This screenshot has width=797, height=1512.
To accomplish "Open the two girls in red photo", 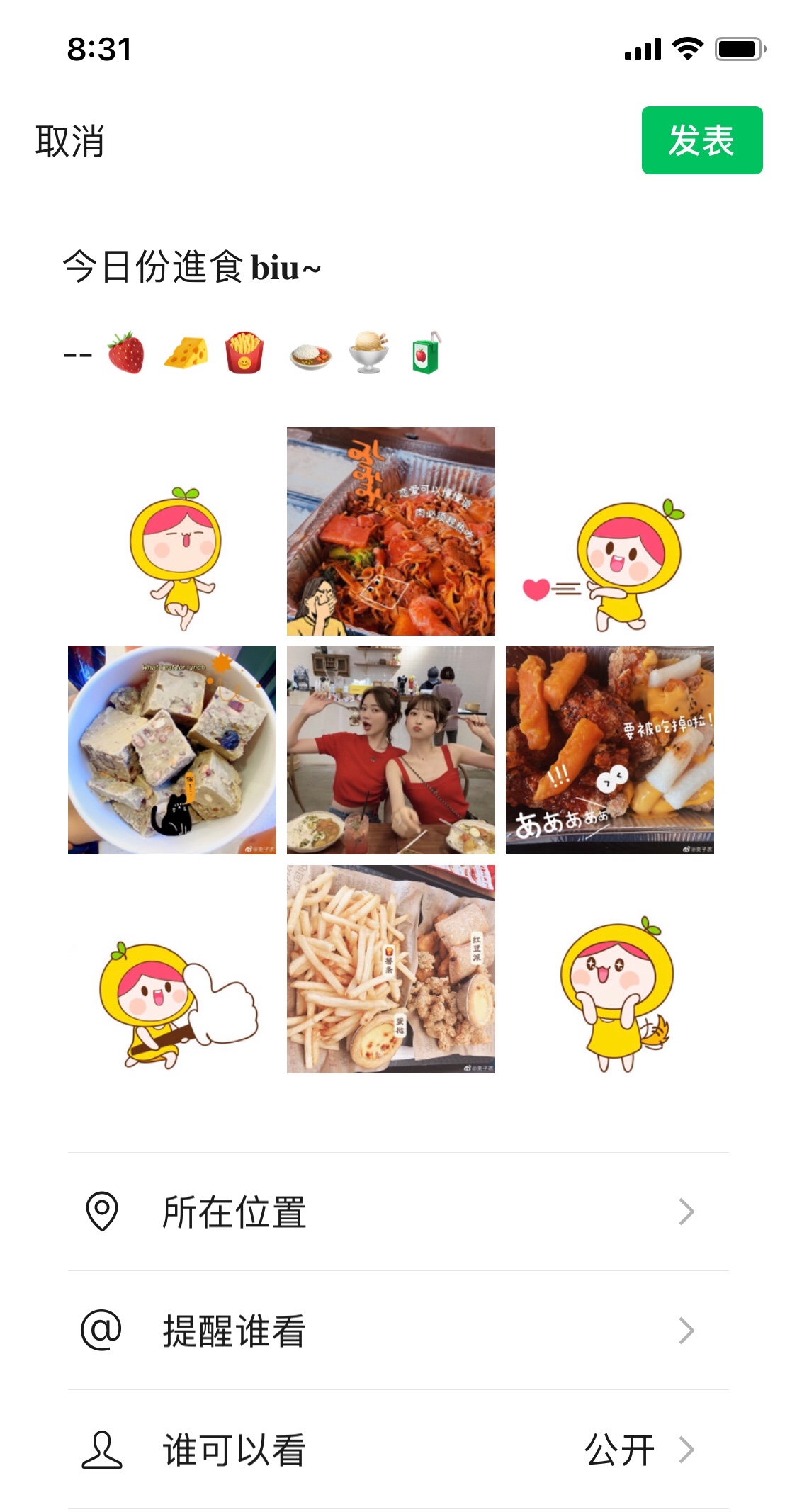I will (390, 750).
